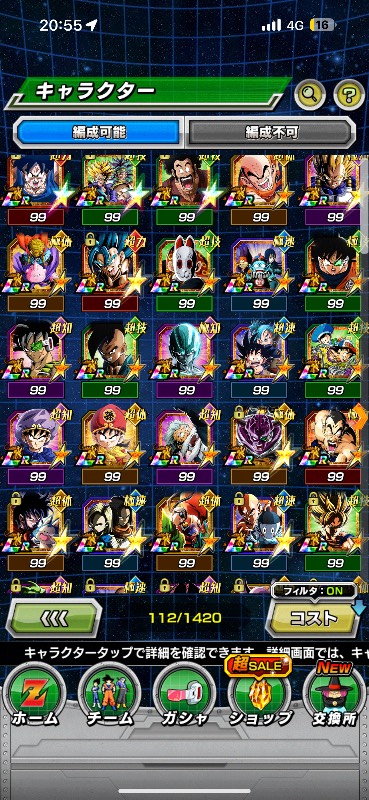Switch to the 編成不可 tab
Viewport: 369px width, 800px height.
coord(270,133)
